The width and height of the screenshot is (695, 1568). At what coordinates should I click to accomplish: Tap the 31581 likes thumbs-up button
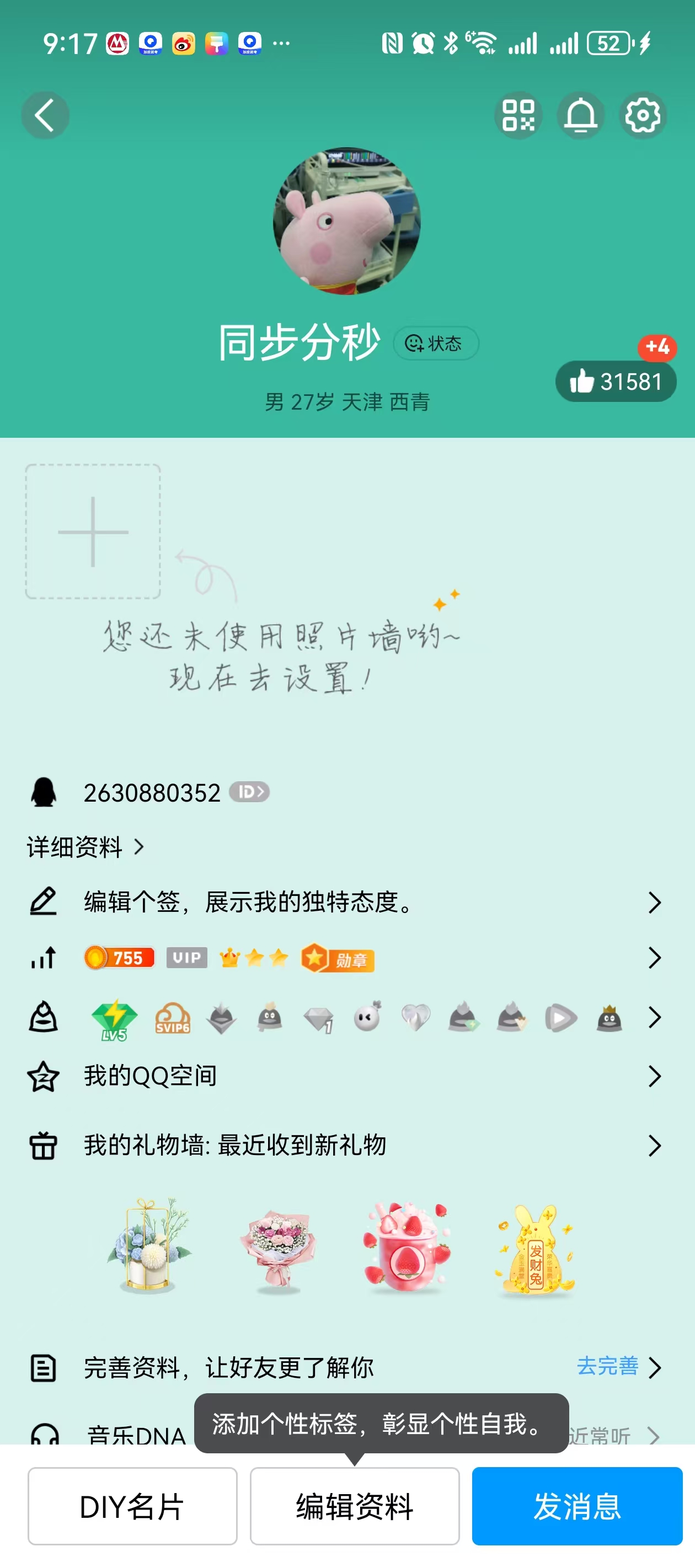point(615,382)
